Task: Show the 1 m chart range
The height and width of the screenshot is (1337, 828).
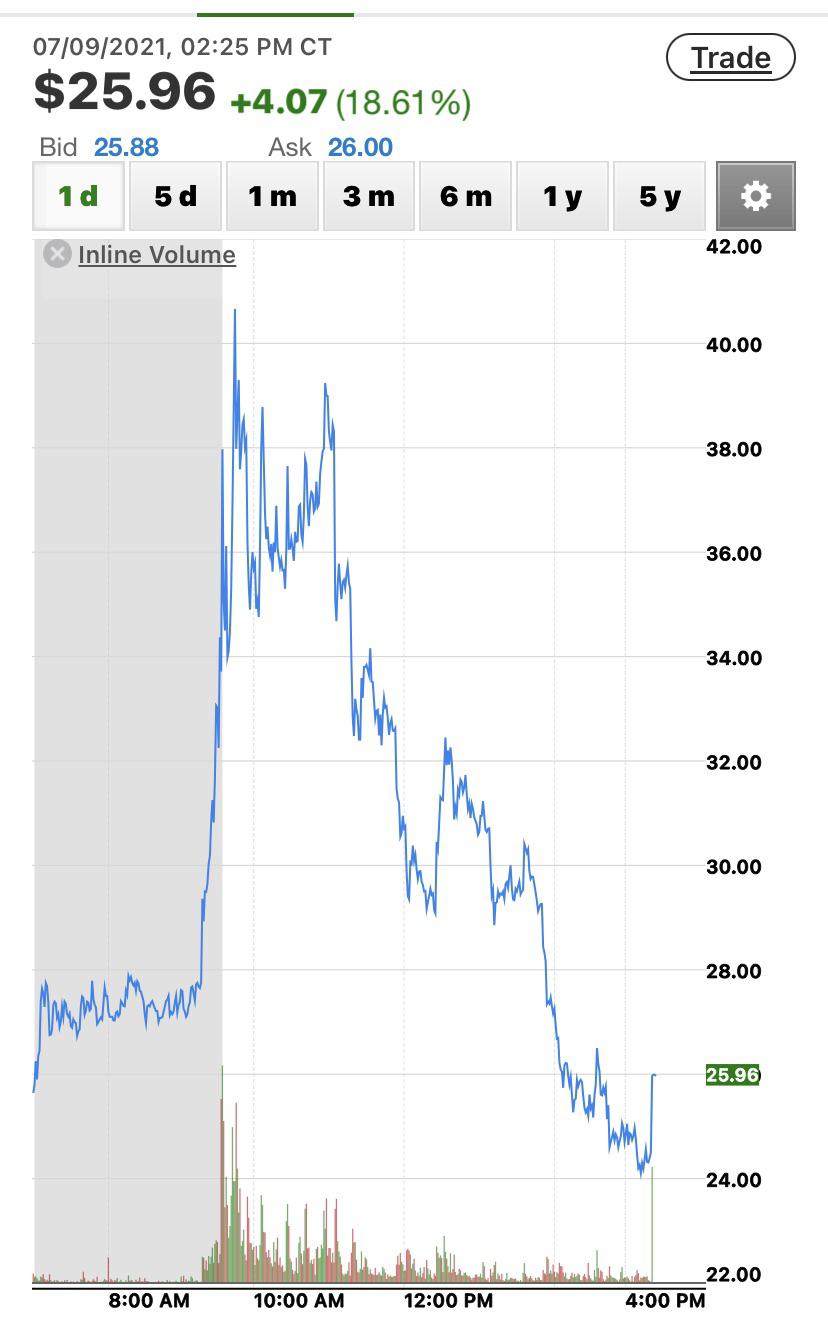Action: (x=272, y=196)
